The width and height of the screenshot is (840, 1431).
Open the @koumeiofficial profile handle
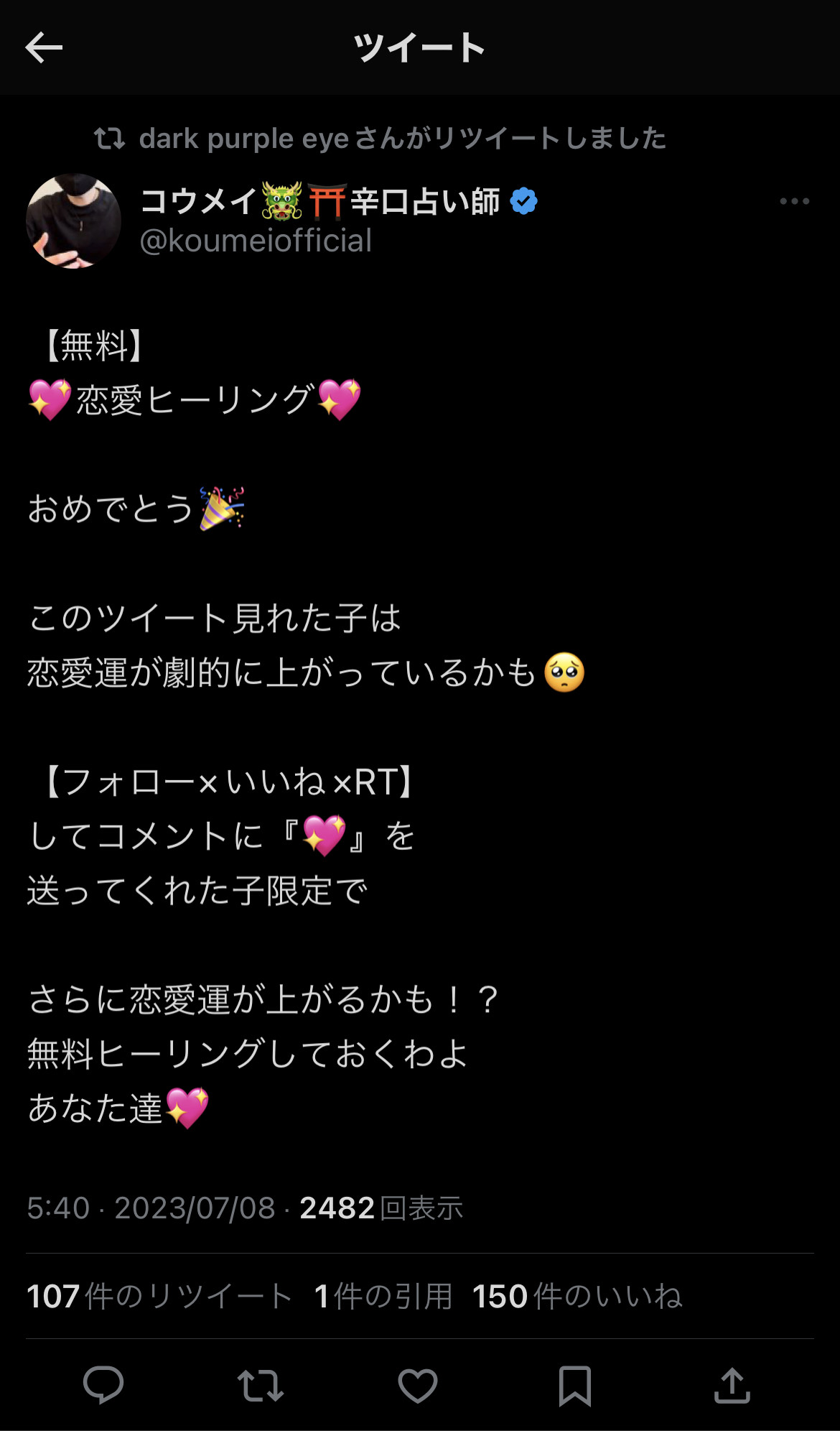256,241
